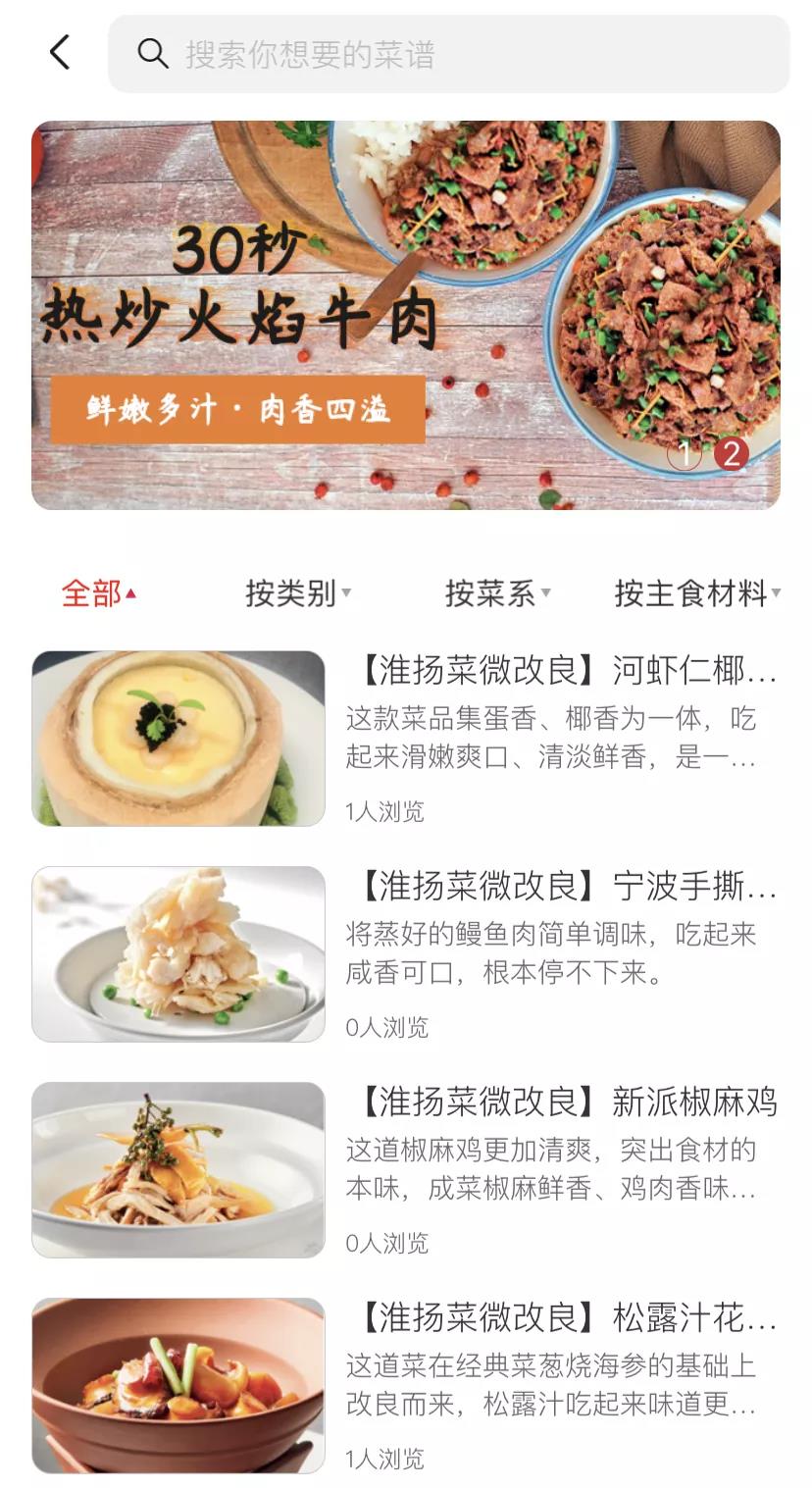This screenshot has width=812, height=1488.
Task: Select the 全部 filter tab
Action: [x=98, y=593]
